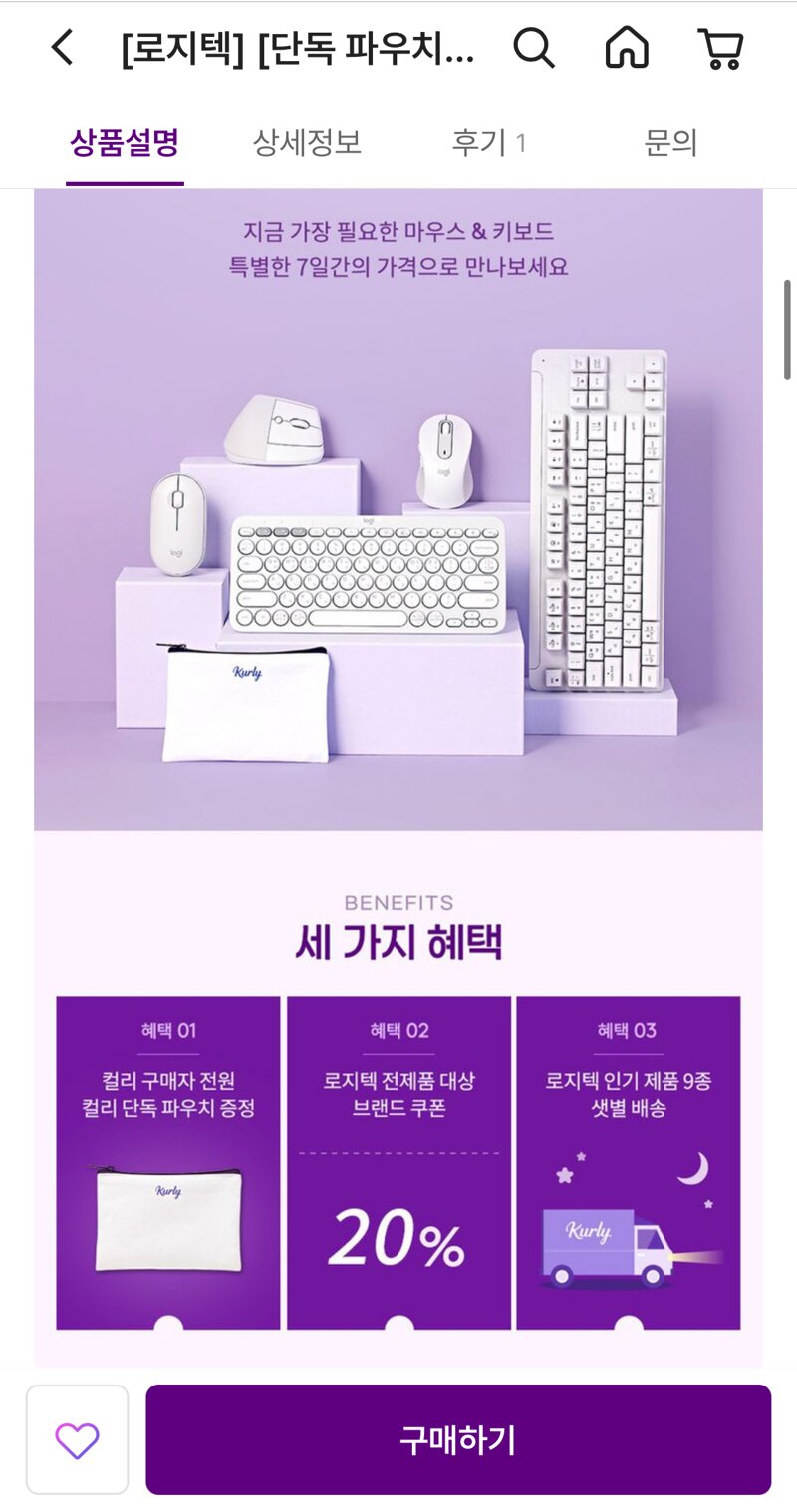This screenshot has width=797, height=1512.
Task: Open the 후기 reviews tab
Action: point(489,143)
